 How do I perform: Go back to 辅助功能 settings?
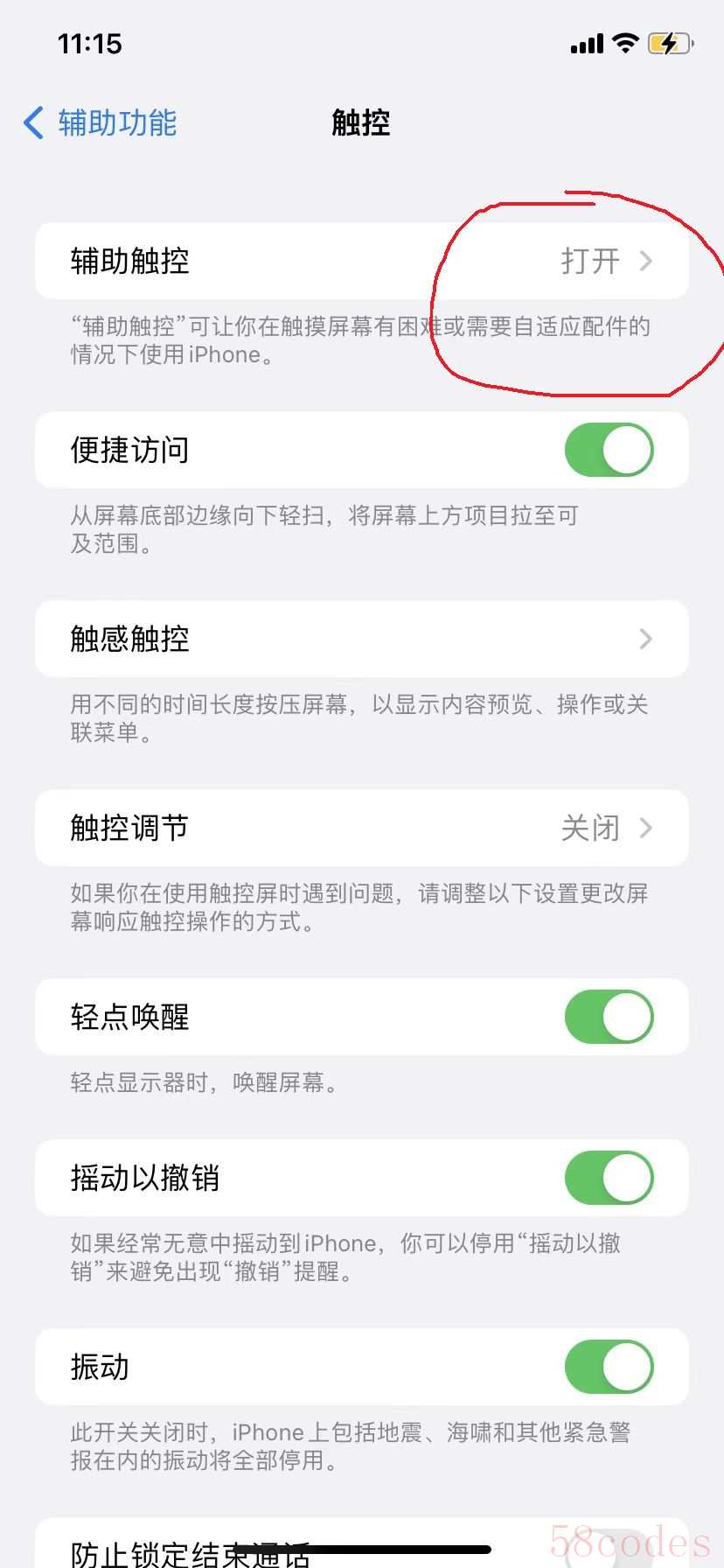pyautogui.click(x=101, y=122)
